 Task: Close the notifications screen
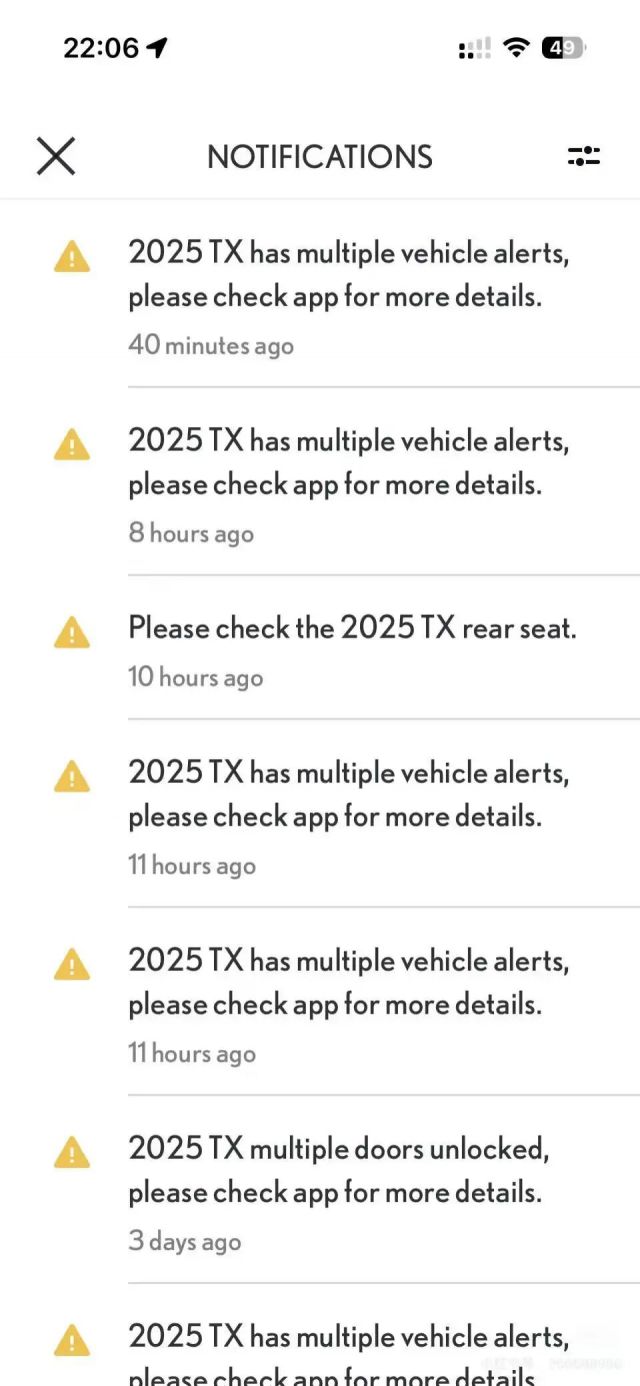(x=56, y=156)
